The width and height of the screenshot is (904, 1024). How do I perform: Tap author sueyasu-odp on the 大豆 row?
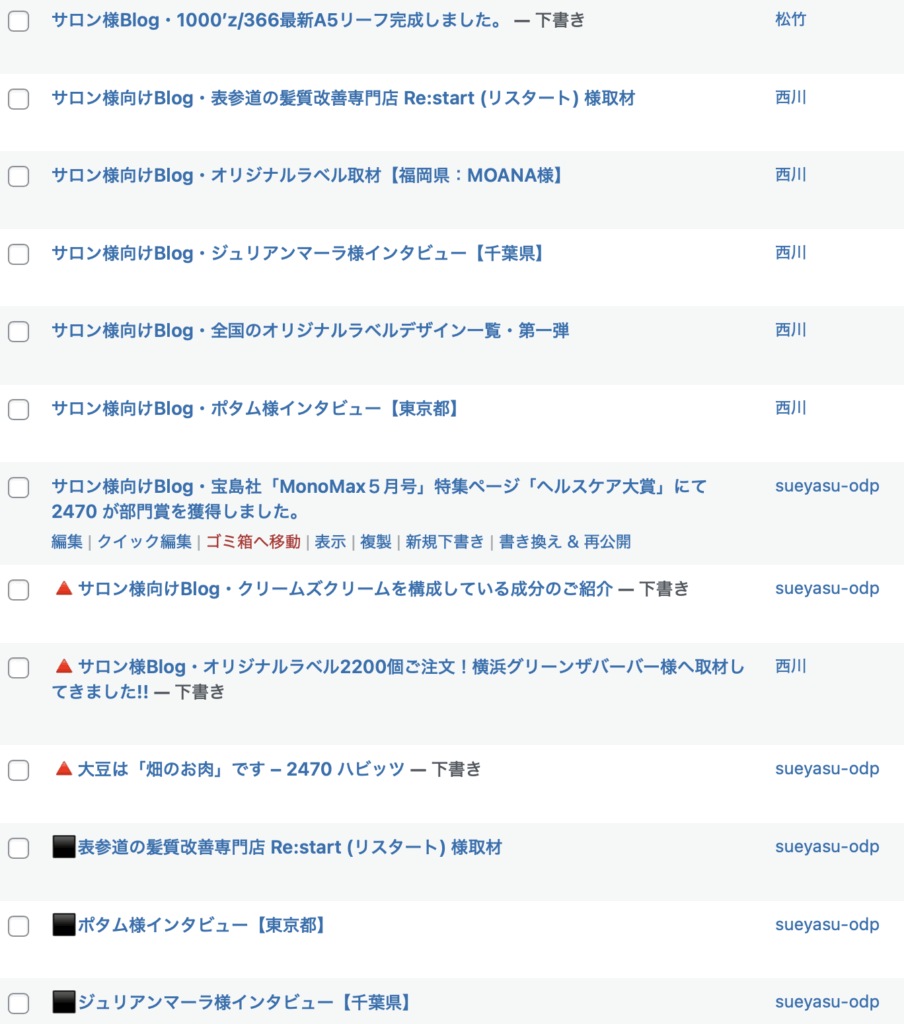(827, 769)
